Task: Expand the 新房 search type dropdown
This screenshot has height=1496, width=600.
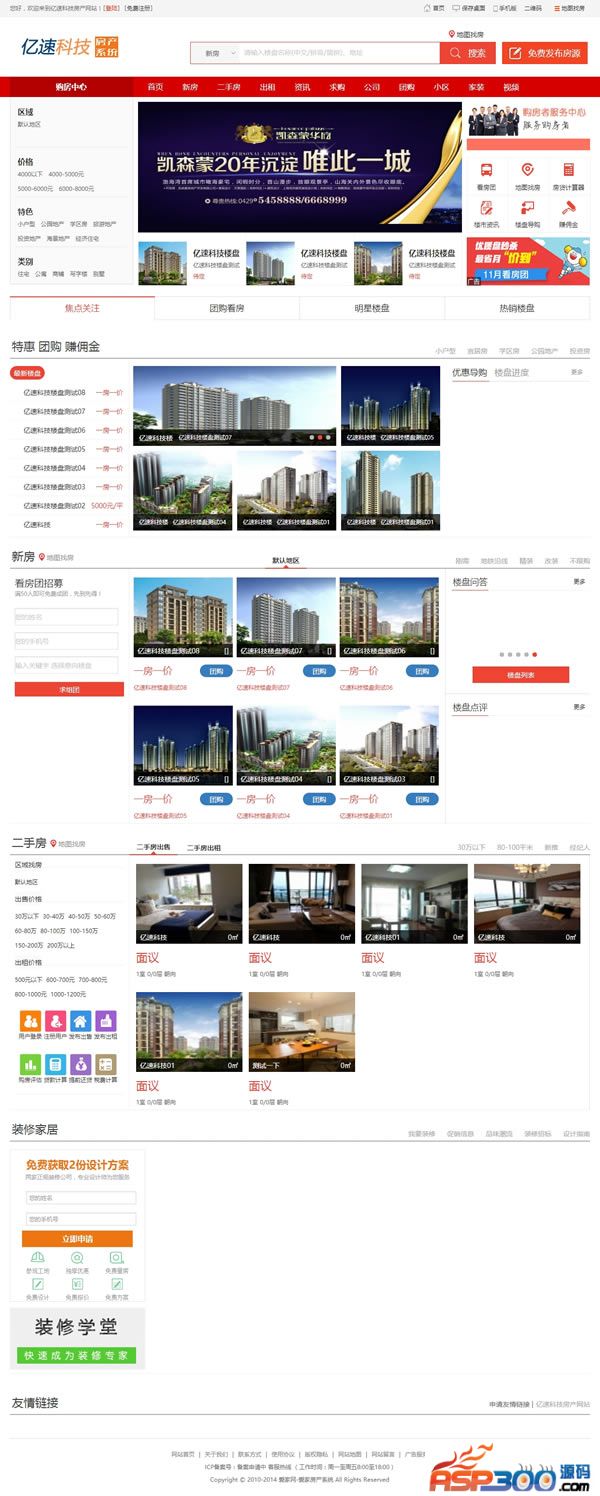Action: [217, 53]
